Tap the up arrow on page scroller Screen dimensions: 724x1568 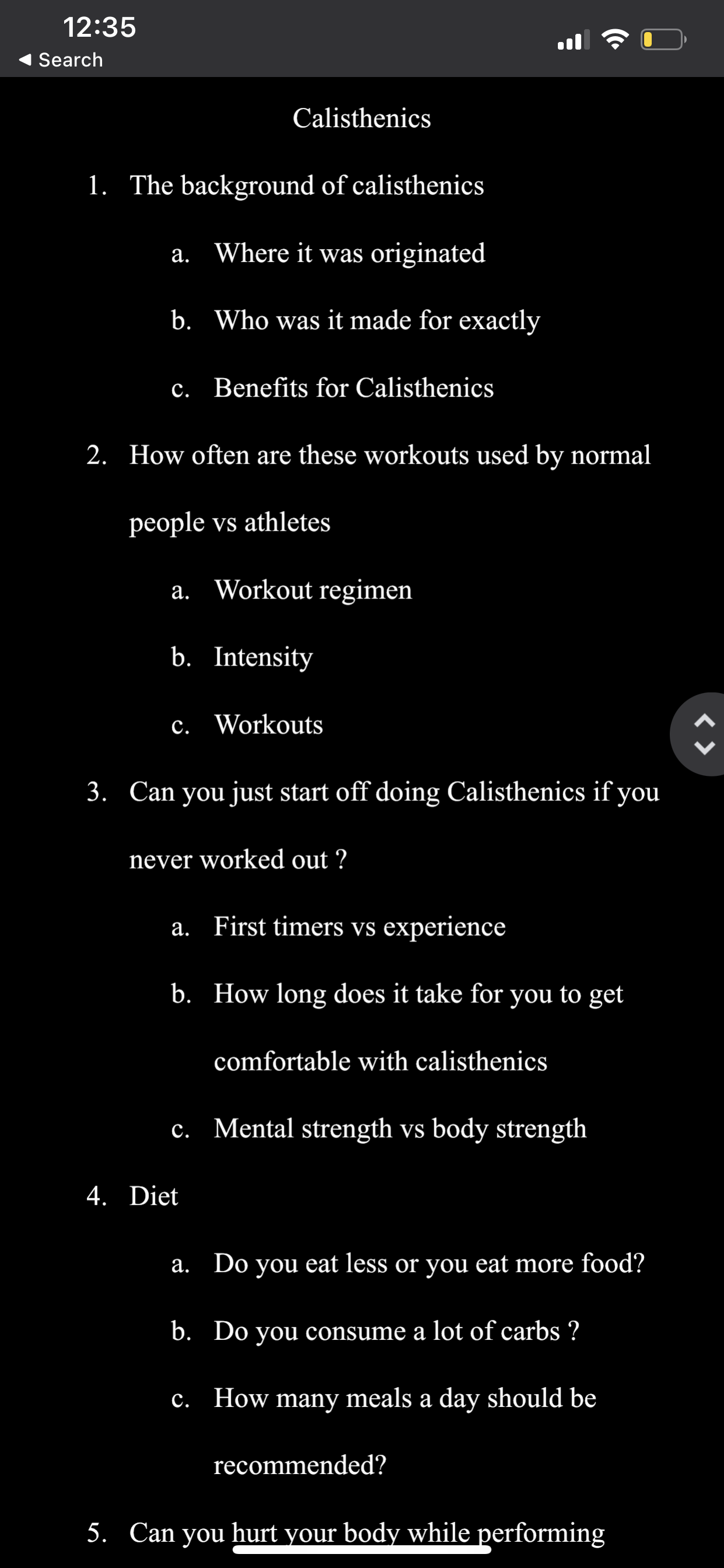click(x=704, y=720)
